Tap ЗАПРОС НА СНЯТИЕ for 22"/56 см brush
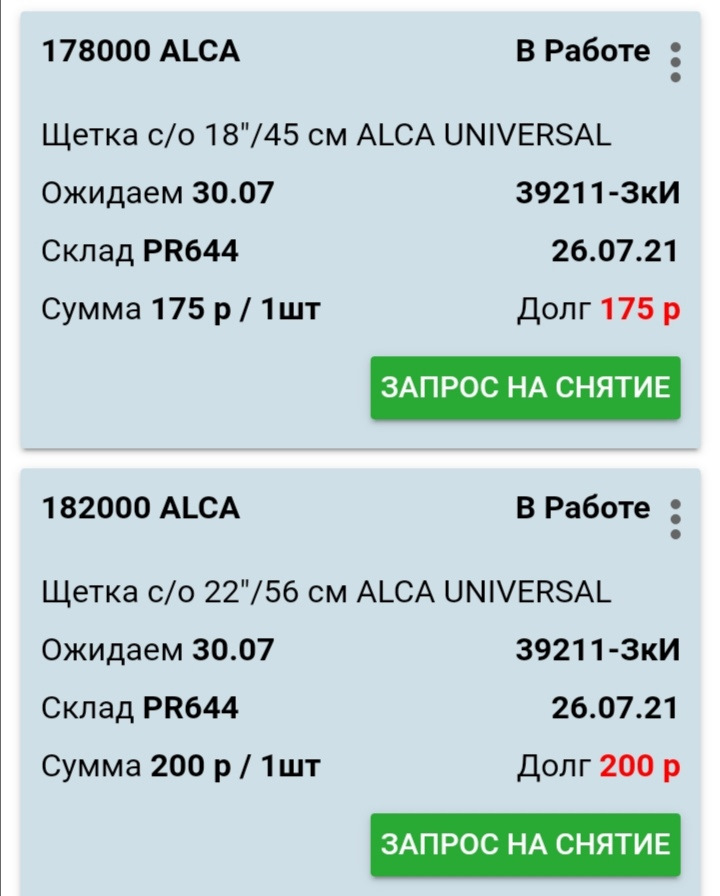Viewport: 720px width, 896px height. click(x=525, y=844)
